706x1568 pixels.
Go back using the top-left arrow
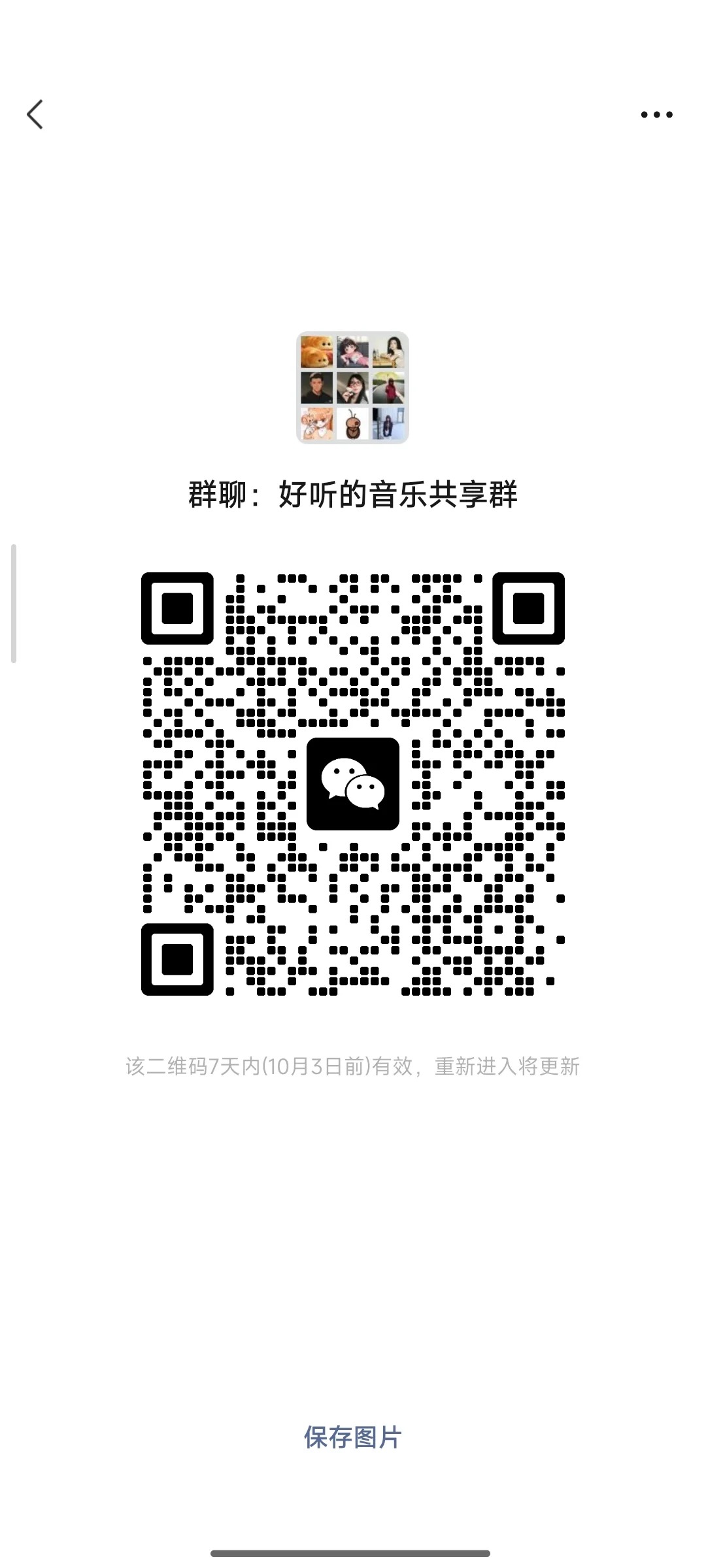(35, 114)
